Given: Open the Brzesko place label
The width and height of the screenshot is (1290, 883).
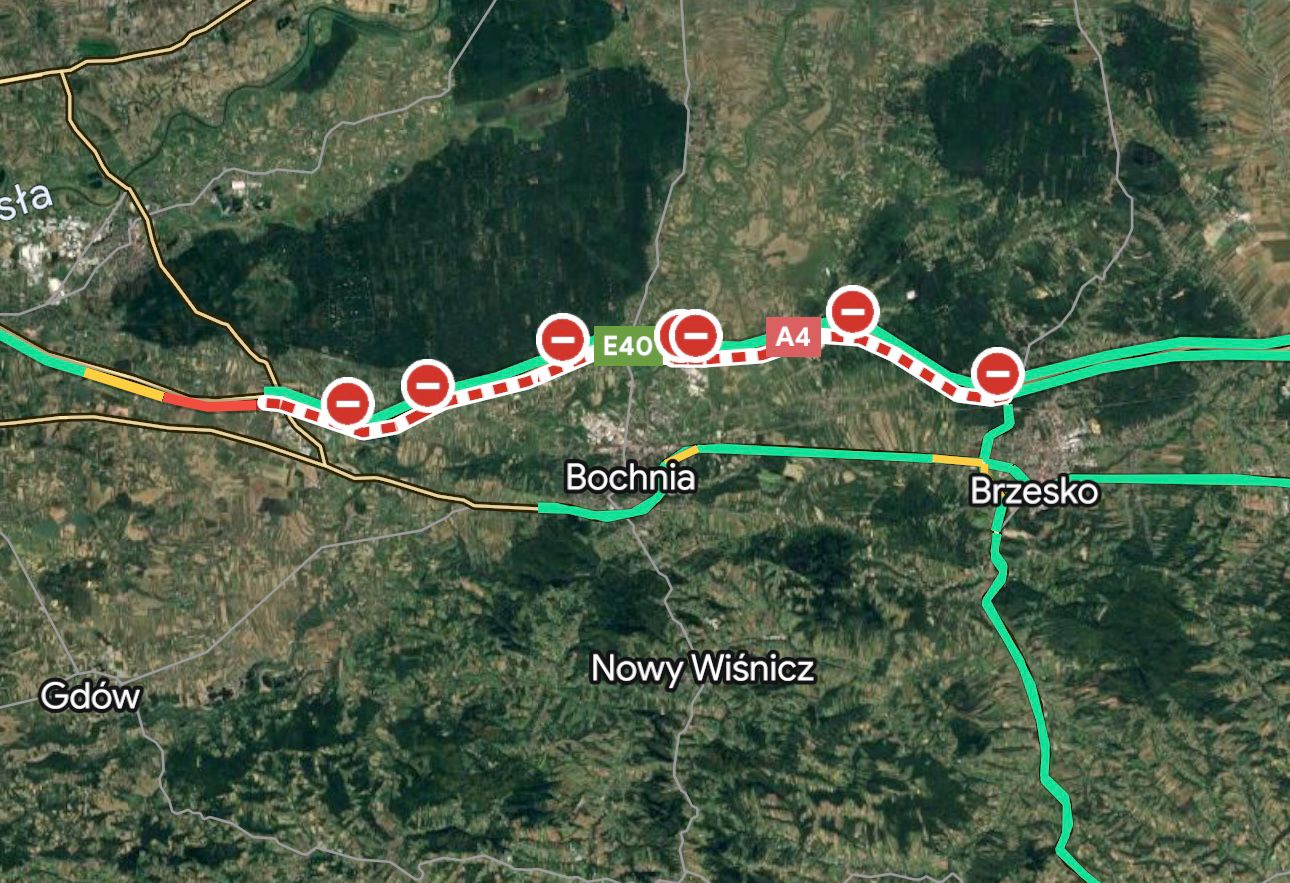Looking at the screenshot, I should click(x=1034, y=492).
